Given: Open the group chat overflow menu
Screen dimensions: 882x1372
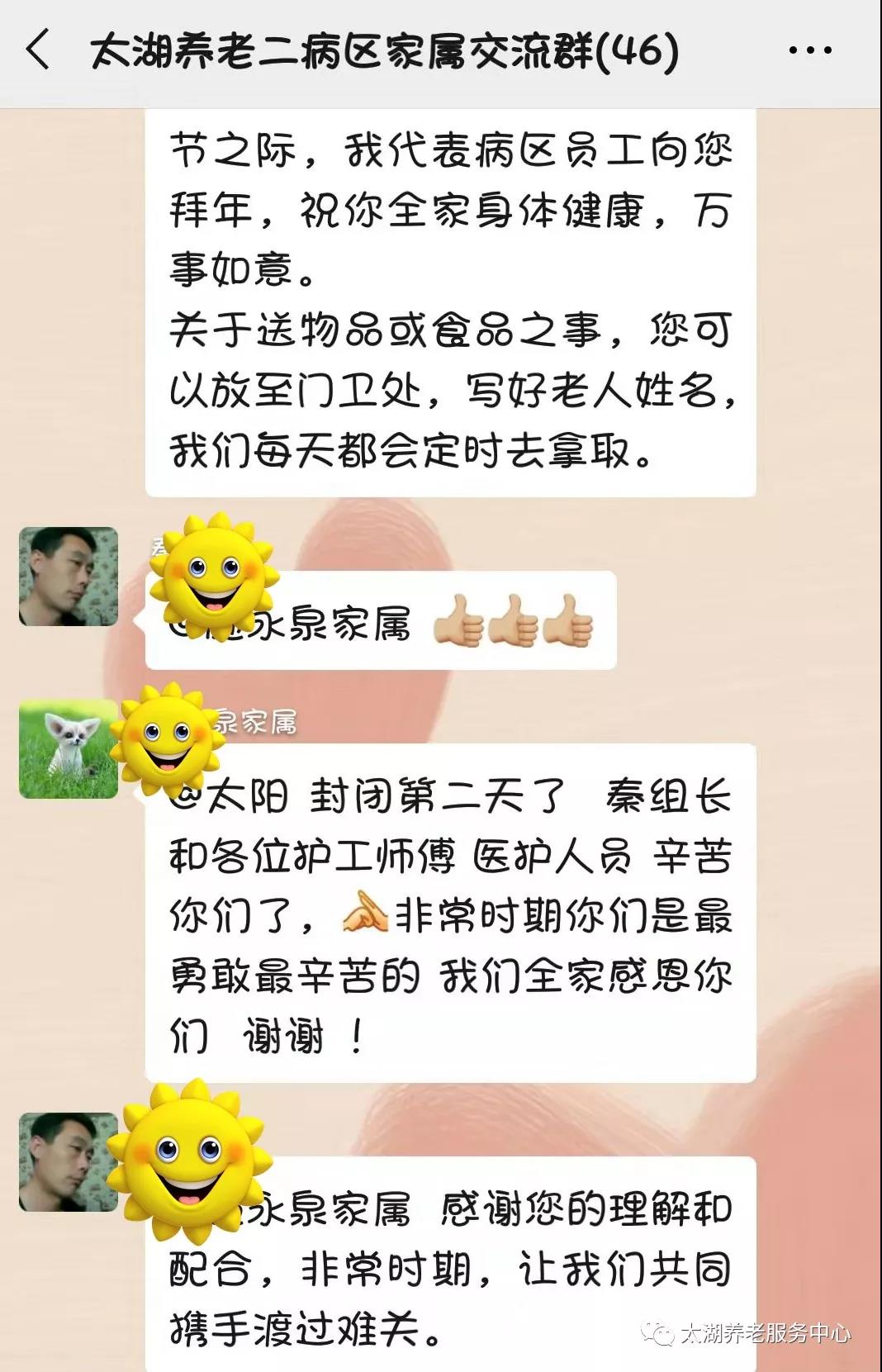Looking at the screenshot, I should 809,51.
